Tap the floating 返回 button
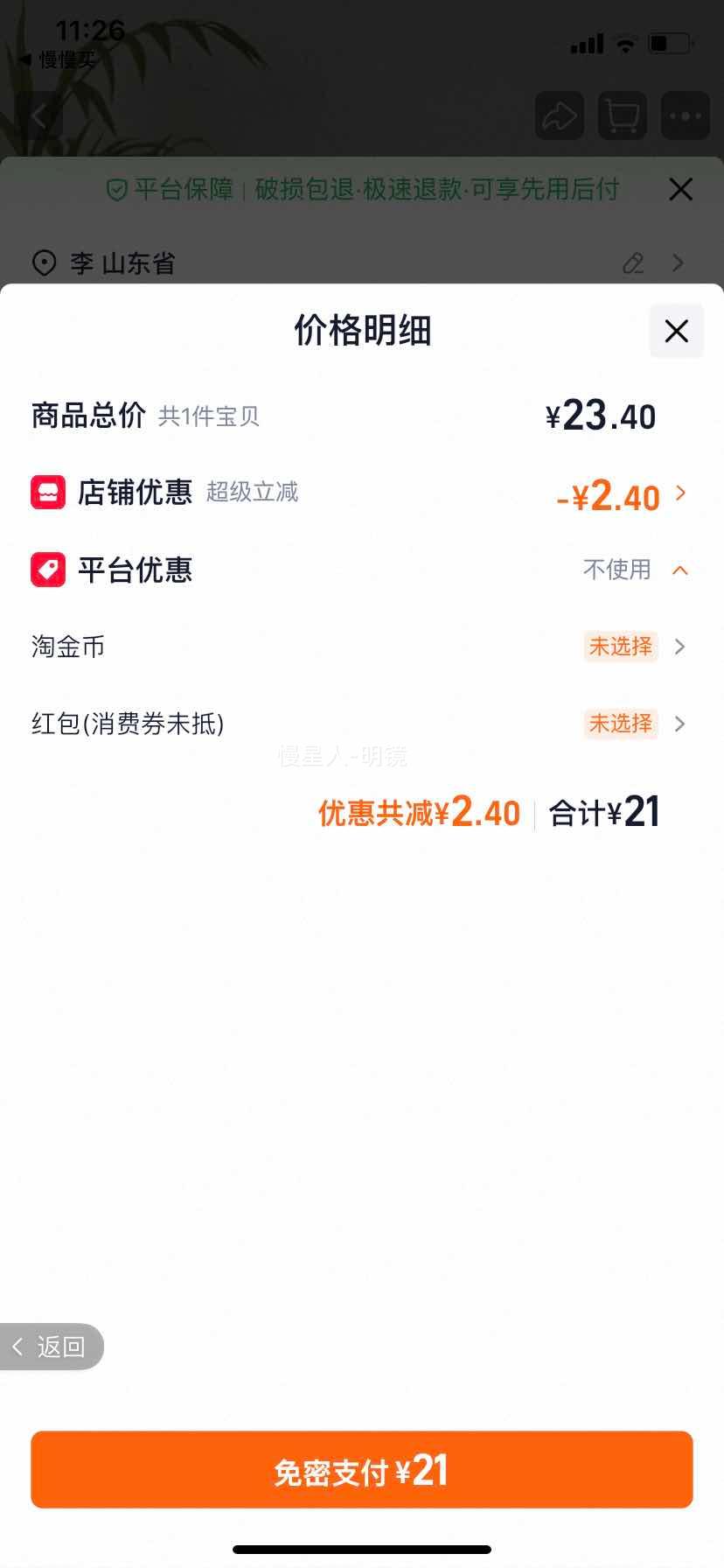The width and height of the screenshot is (724, 1568). [52, 1347]
